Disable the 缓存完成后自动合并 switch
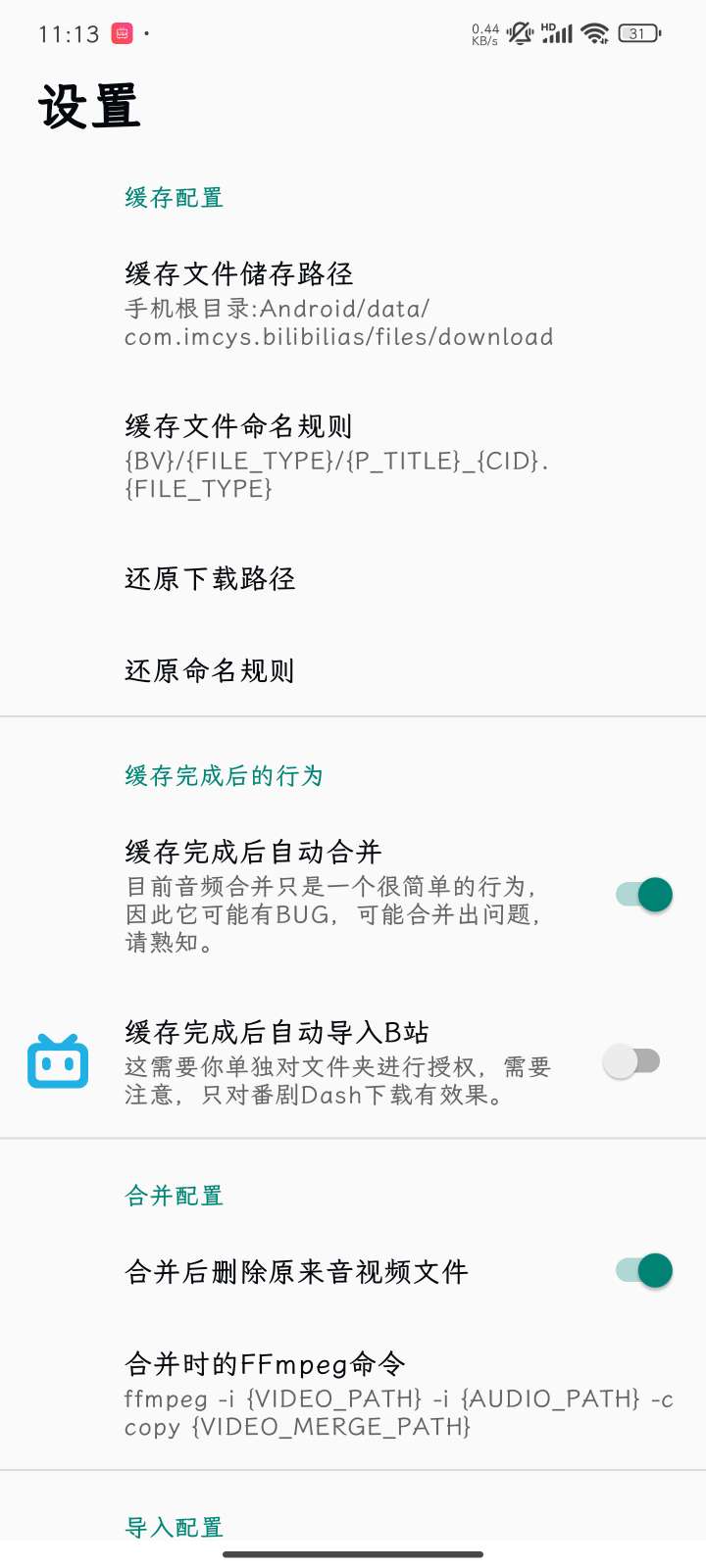This screenshot has width=706, height=1568. point(643,895)
